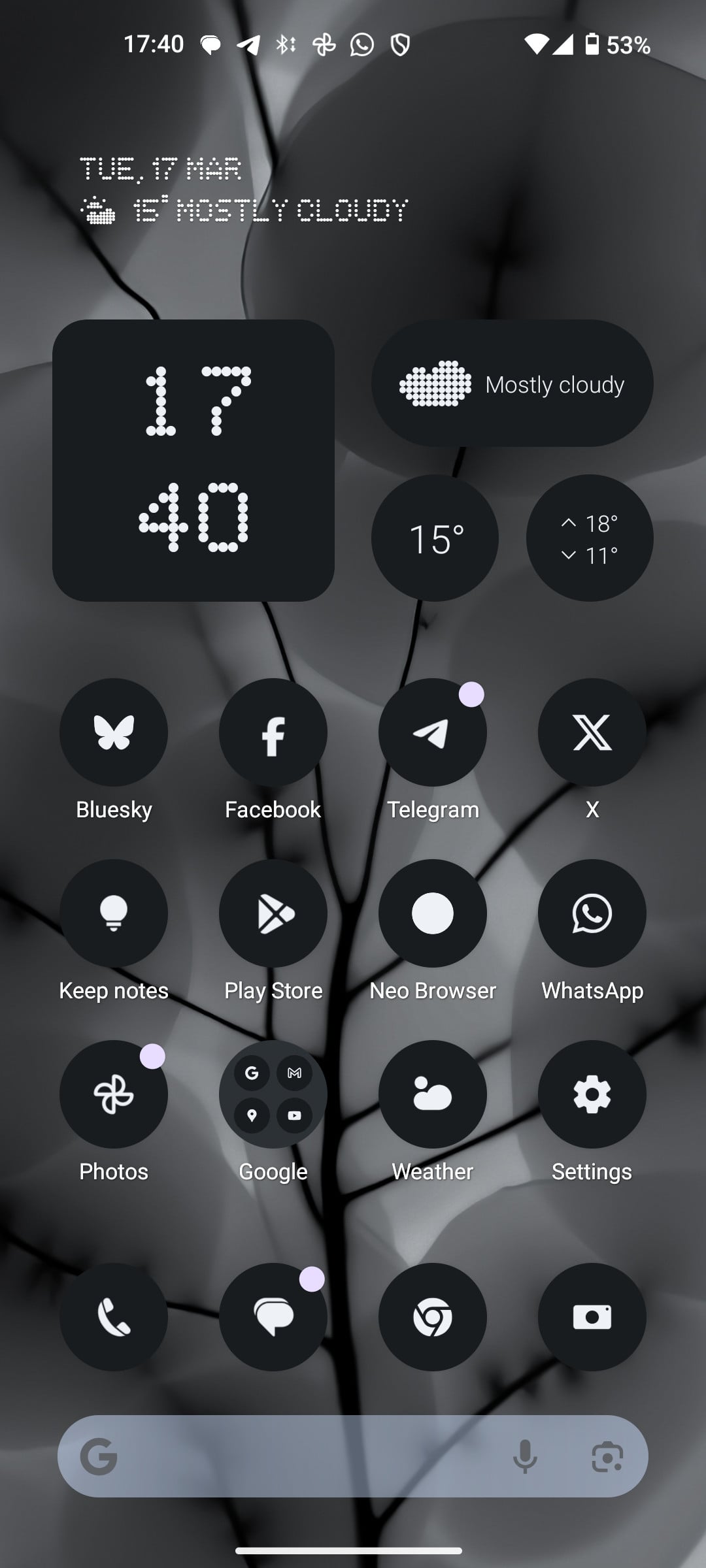Expand the Google folder

point(273,1094)
